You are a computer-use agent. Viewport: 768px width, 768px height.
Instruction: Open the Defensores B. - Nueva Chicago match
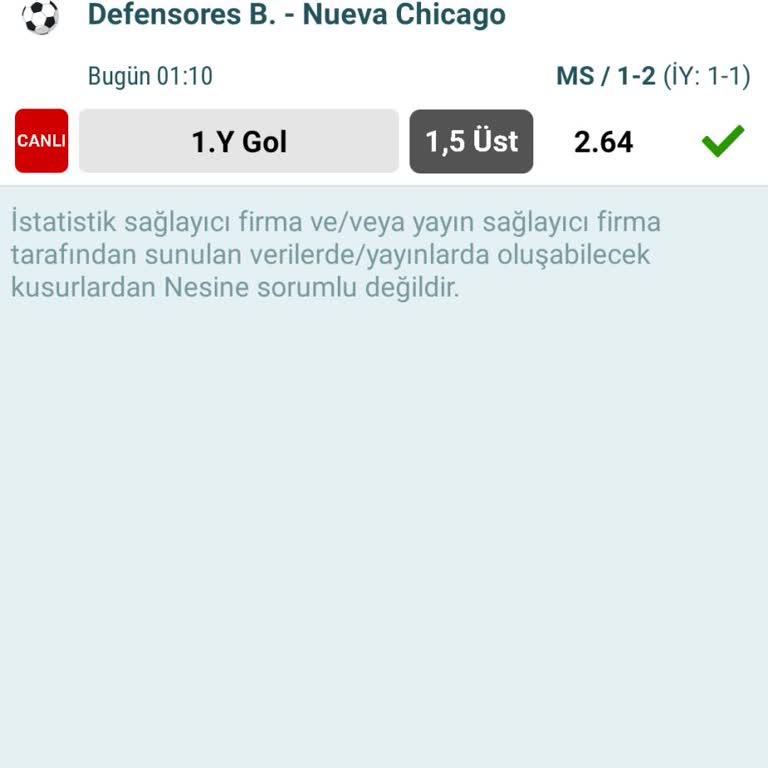(x=296, y=15)
